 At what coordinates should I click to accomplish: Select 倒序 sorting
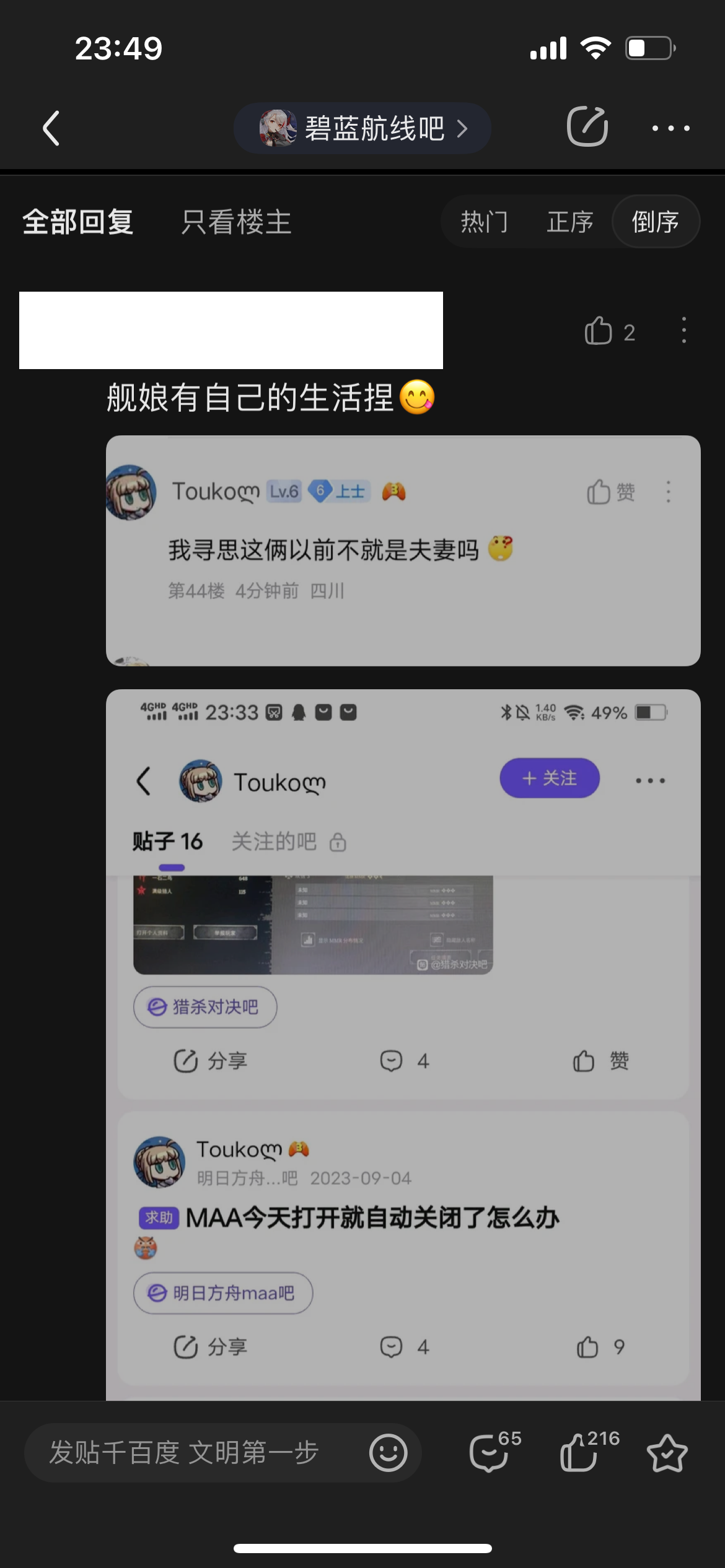[x=655, y=222]
